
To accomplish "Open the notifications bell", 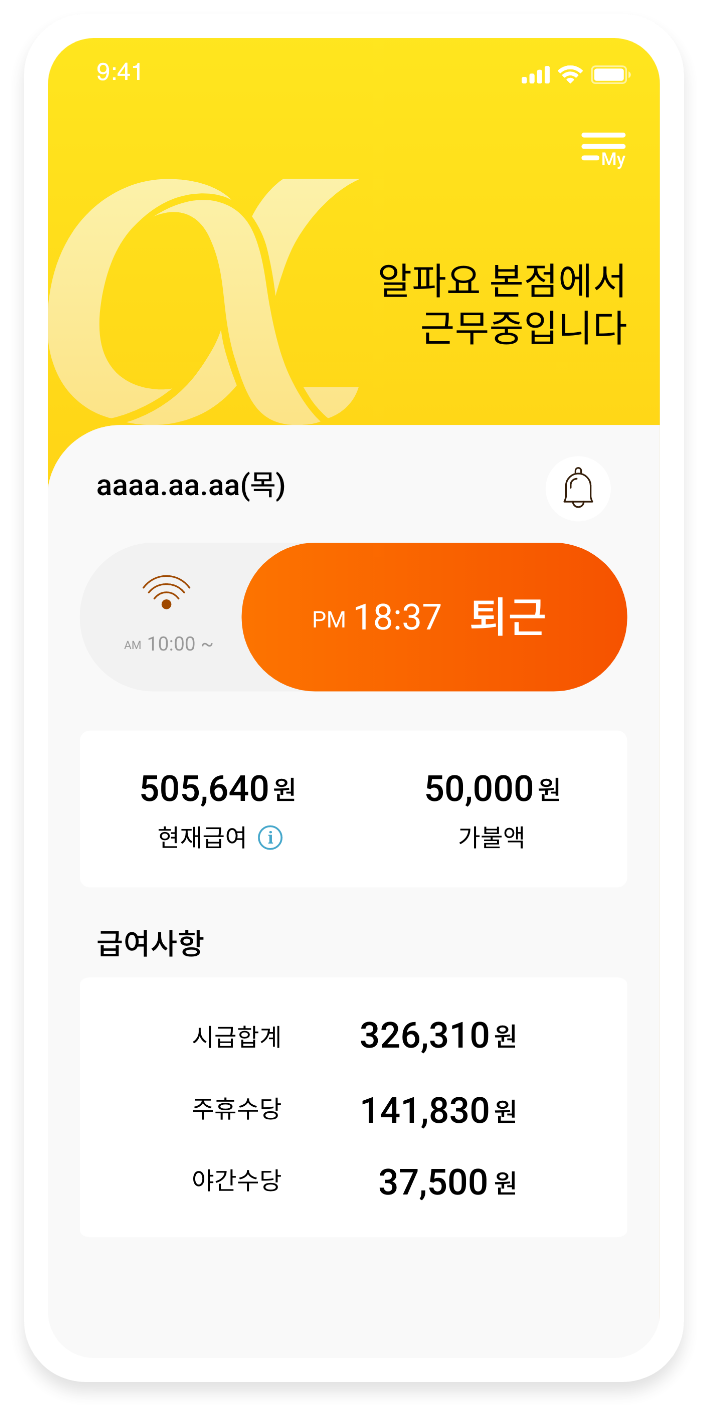I will (x=578, y=488).
